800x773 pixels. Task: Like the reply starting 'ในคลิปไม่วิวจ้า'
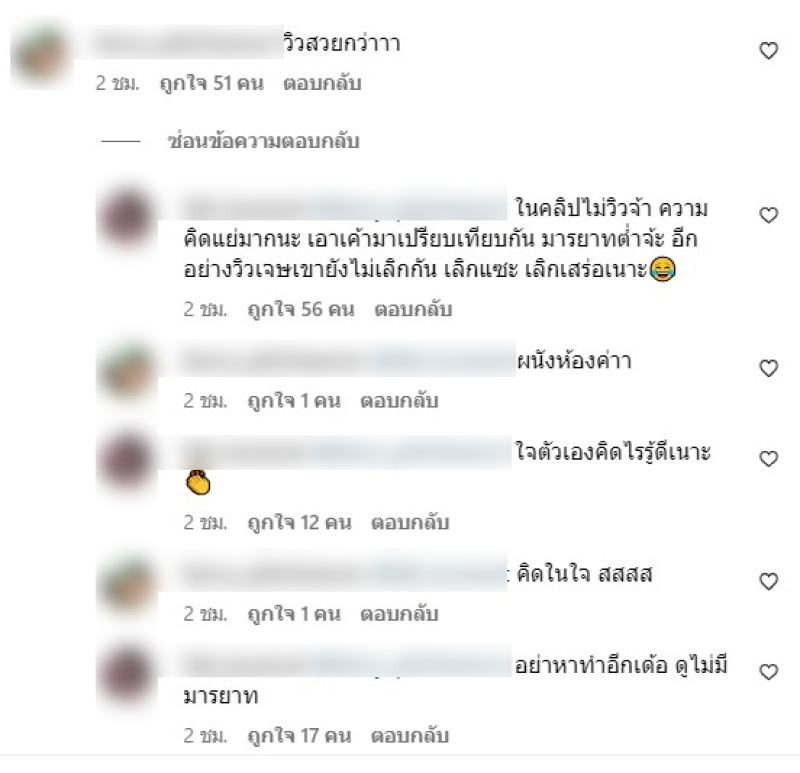pyautogui.click(x=768, y=215)
